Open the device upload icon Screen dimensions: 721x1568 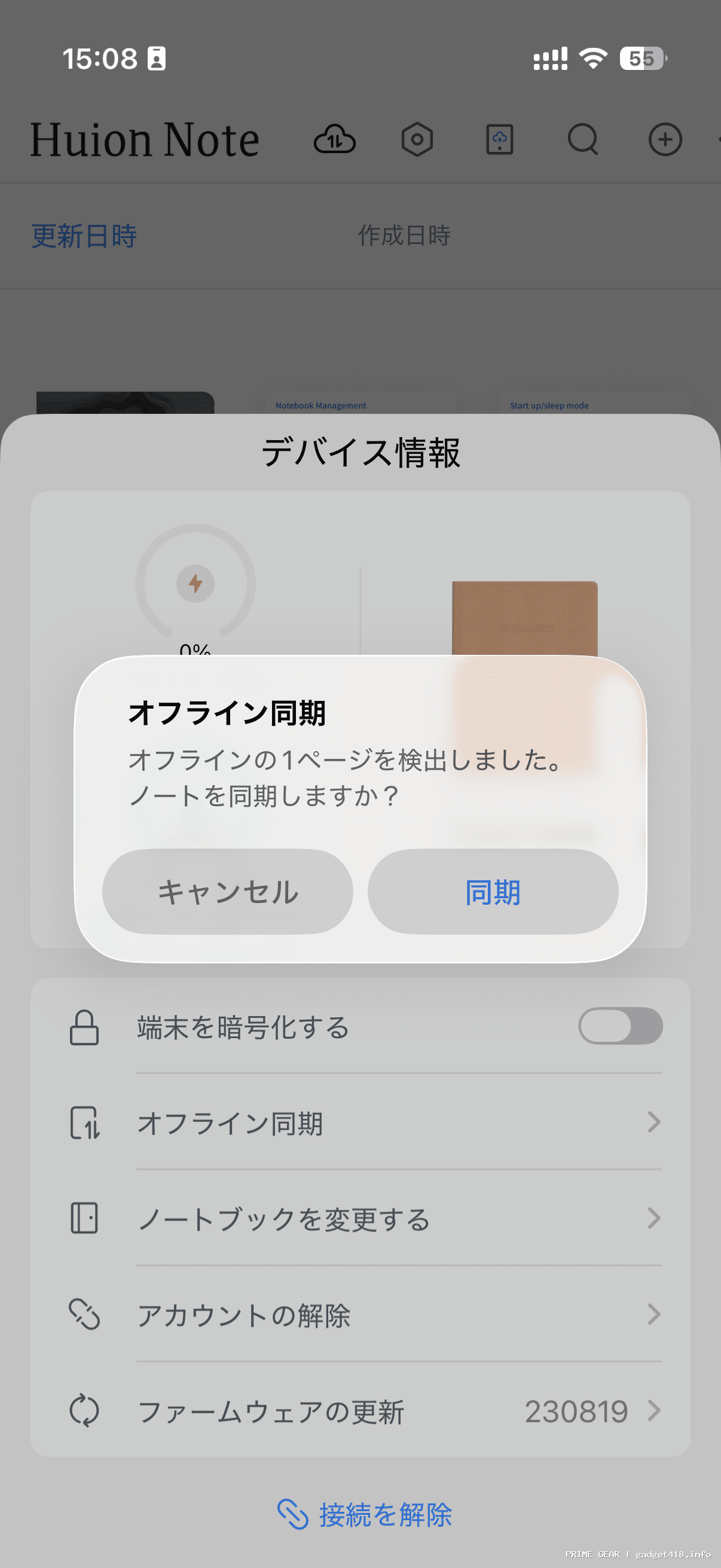point(500,139)
